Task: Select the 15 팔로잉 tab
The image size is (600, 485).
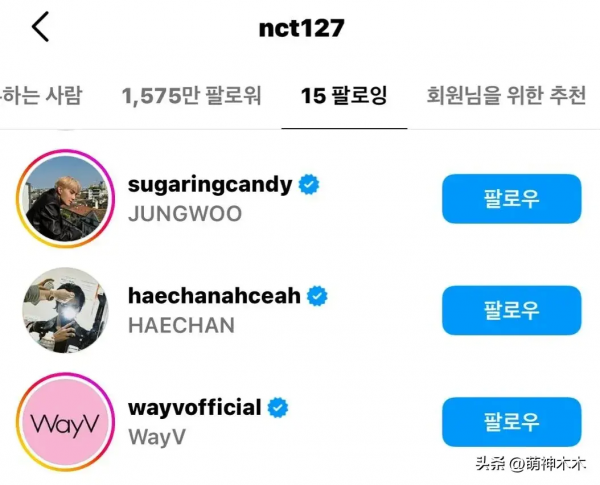Action: pyautogui.click(x=344, y=96)
